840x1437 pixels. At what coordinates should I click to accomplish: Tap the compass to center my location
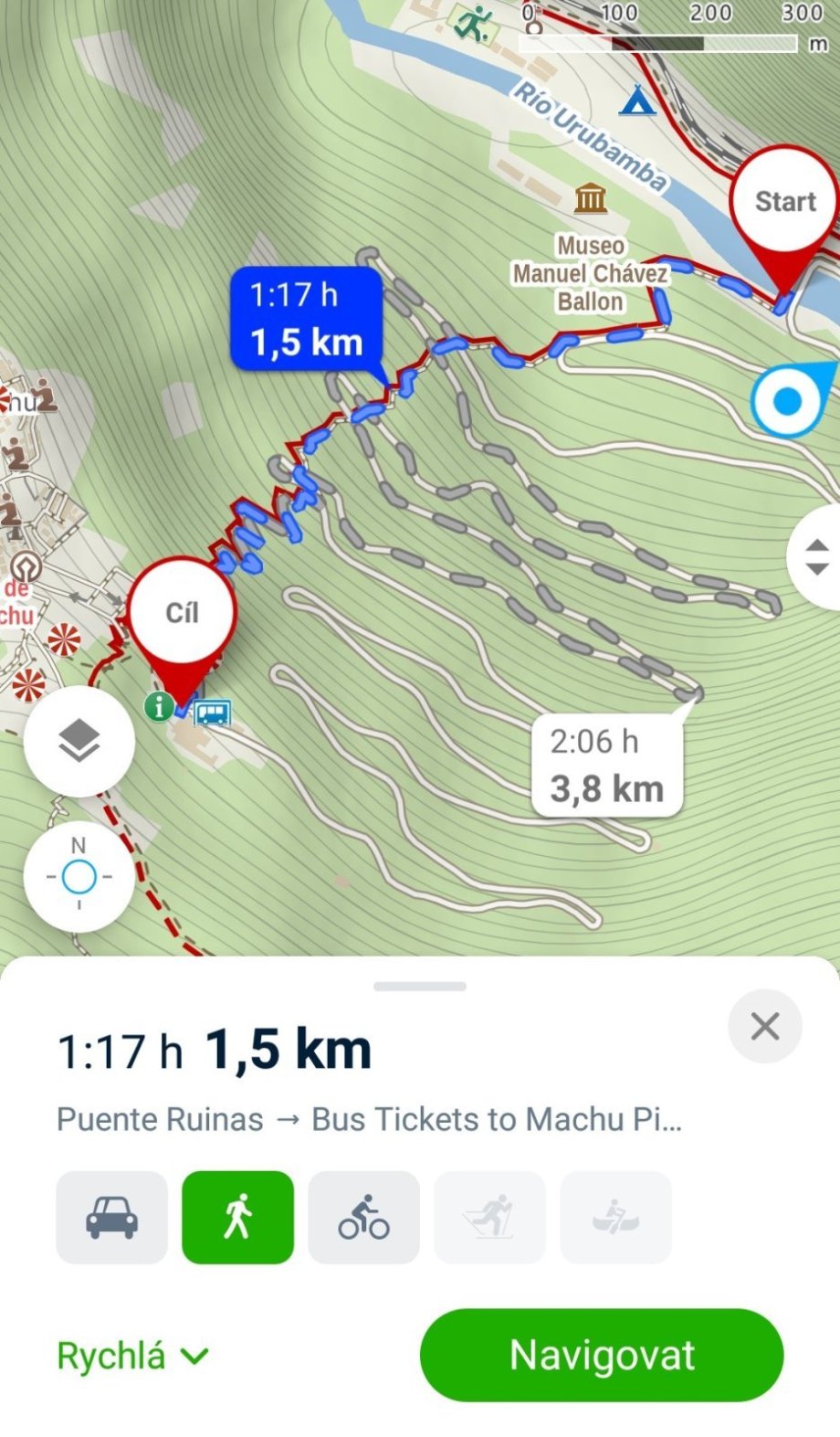[x=79, y=877]
